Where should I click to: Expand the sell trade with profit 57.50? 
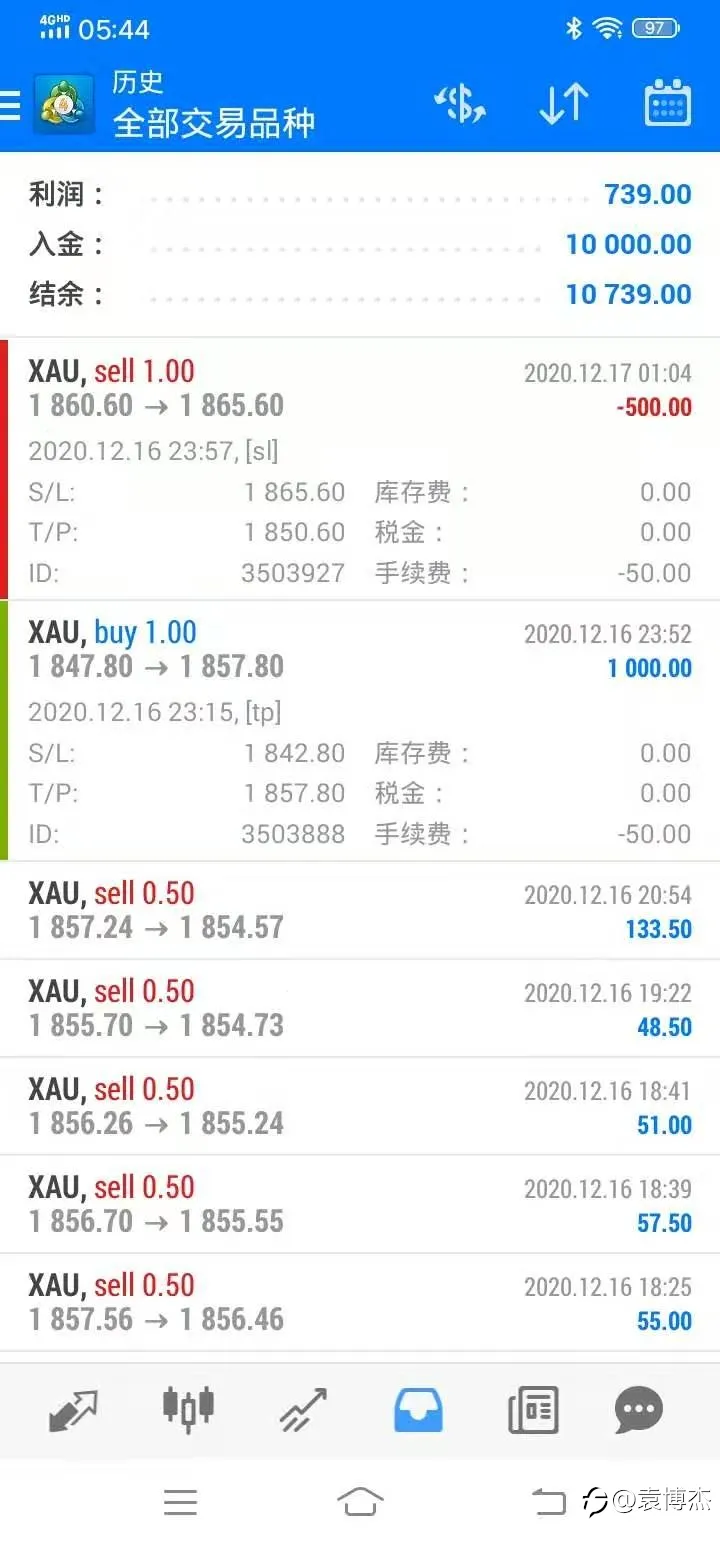360,1205
